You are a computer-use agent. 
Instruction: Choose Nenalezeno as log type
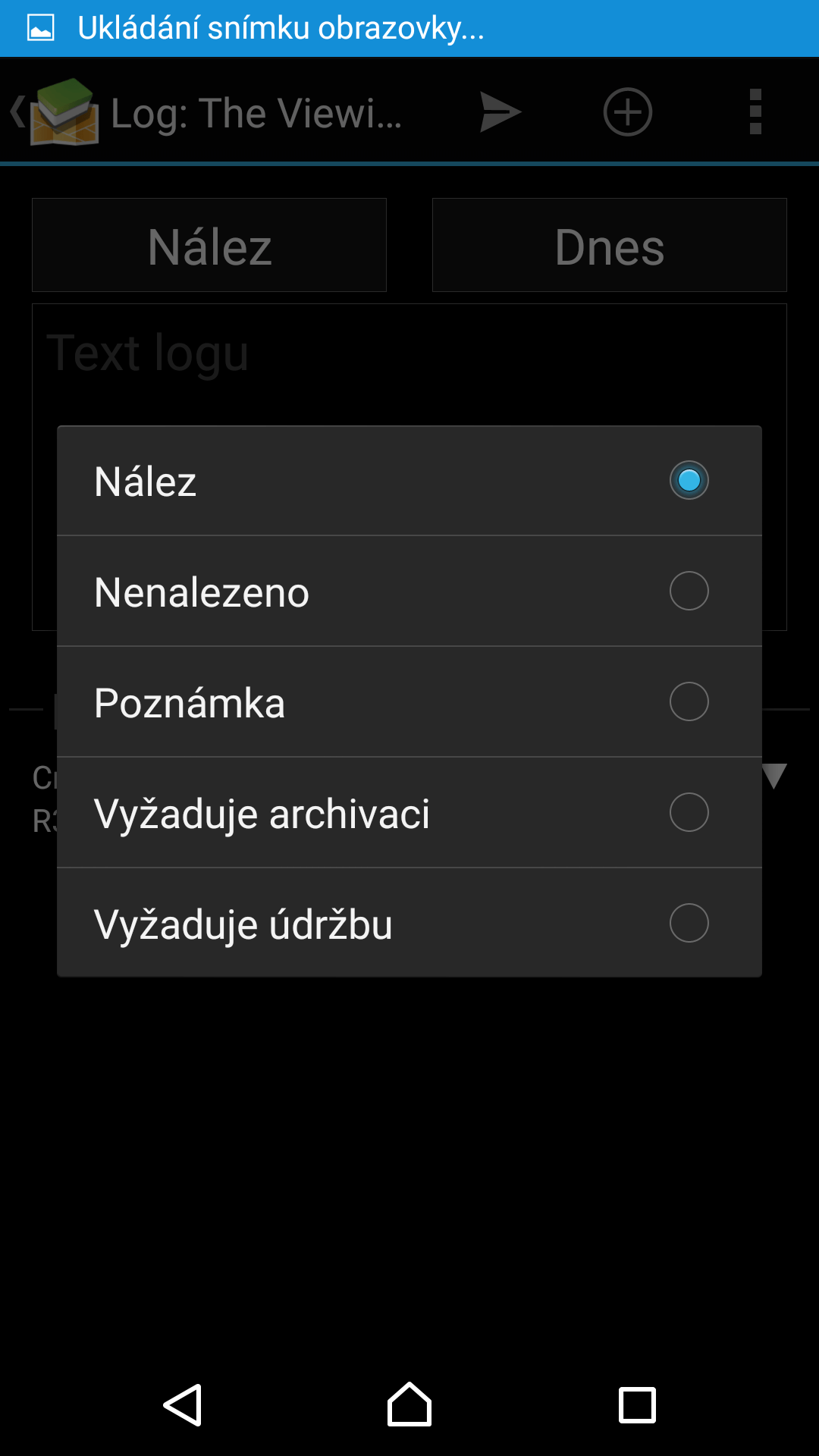tap(409, 591)
